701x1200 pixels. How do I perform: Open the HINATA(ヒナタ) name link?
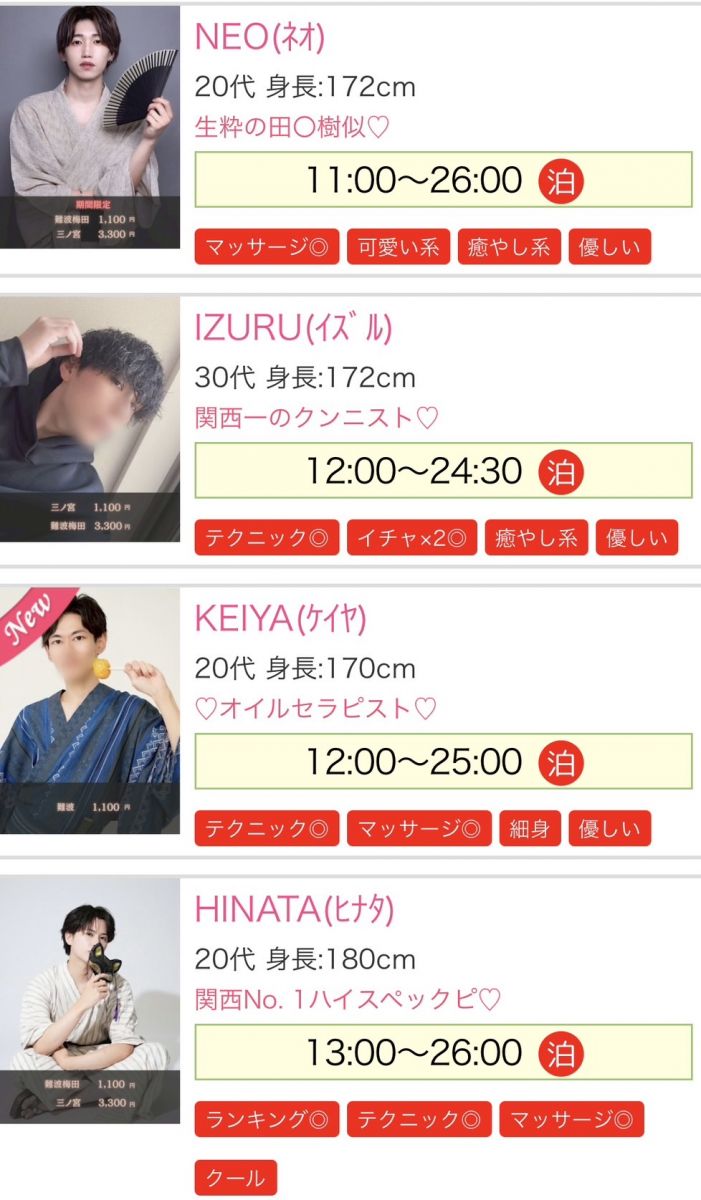tap(294, 910)
